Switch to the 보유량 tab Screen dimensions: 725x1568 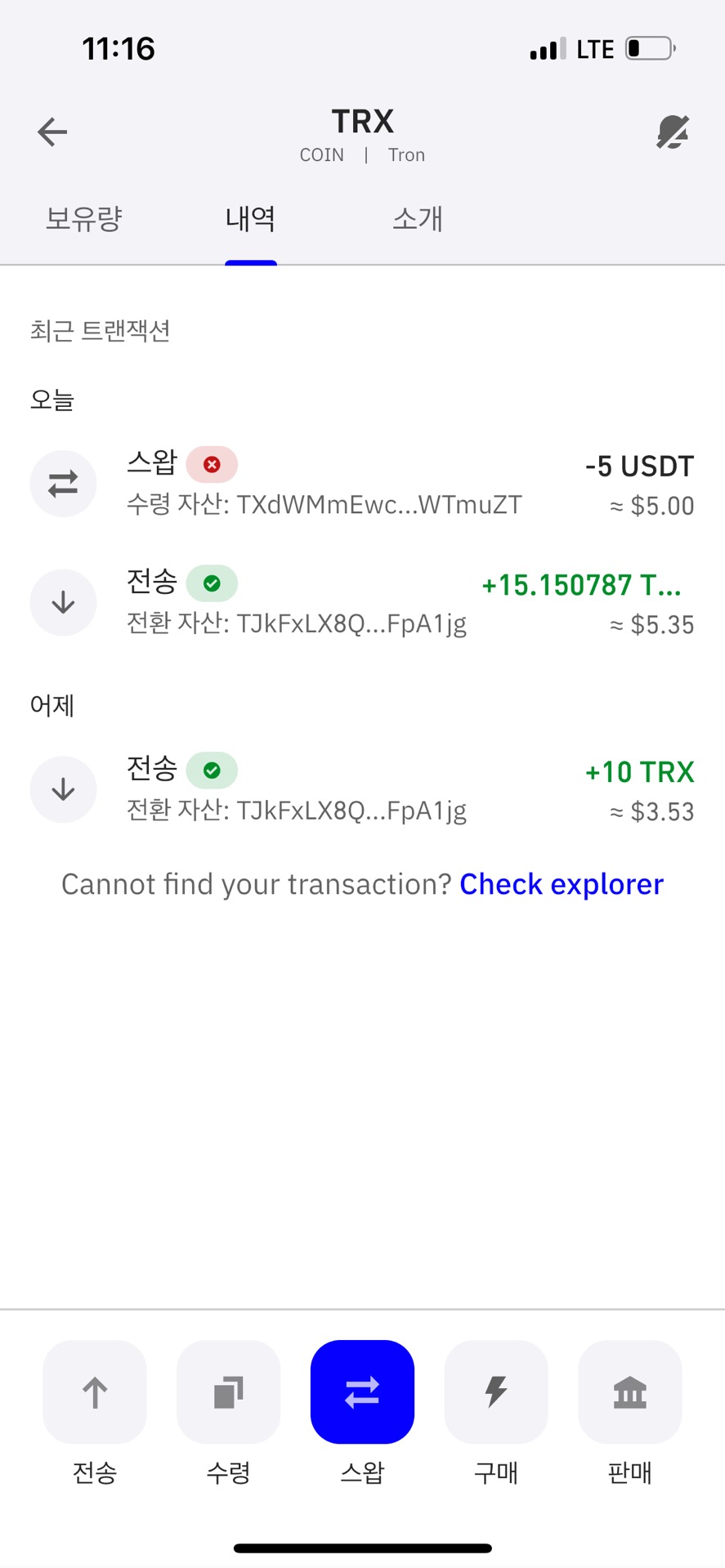click(x=83, y=219)
